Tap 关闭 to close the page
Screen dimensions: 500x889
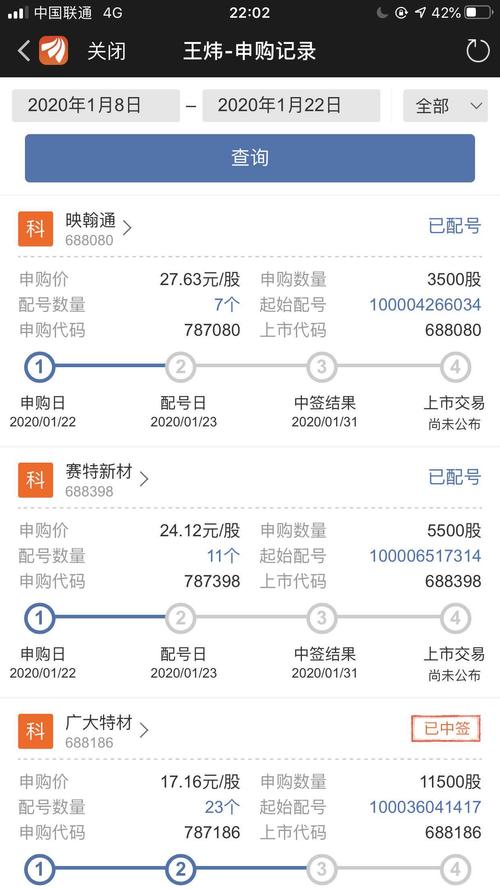(106, 52)
